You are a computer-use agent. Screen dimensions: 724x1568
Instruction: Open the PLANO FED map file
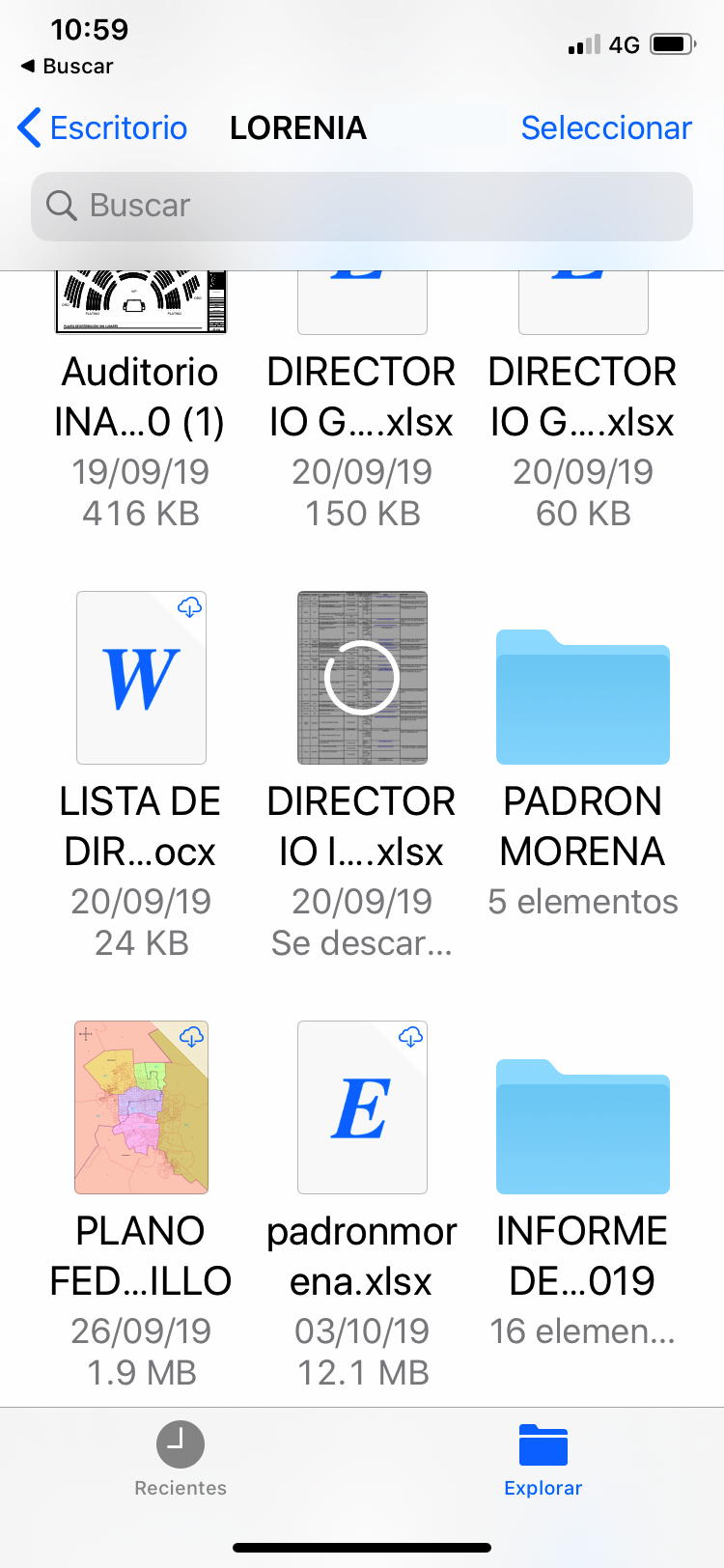pyautogui.click(x=141, y=1107)
